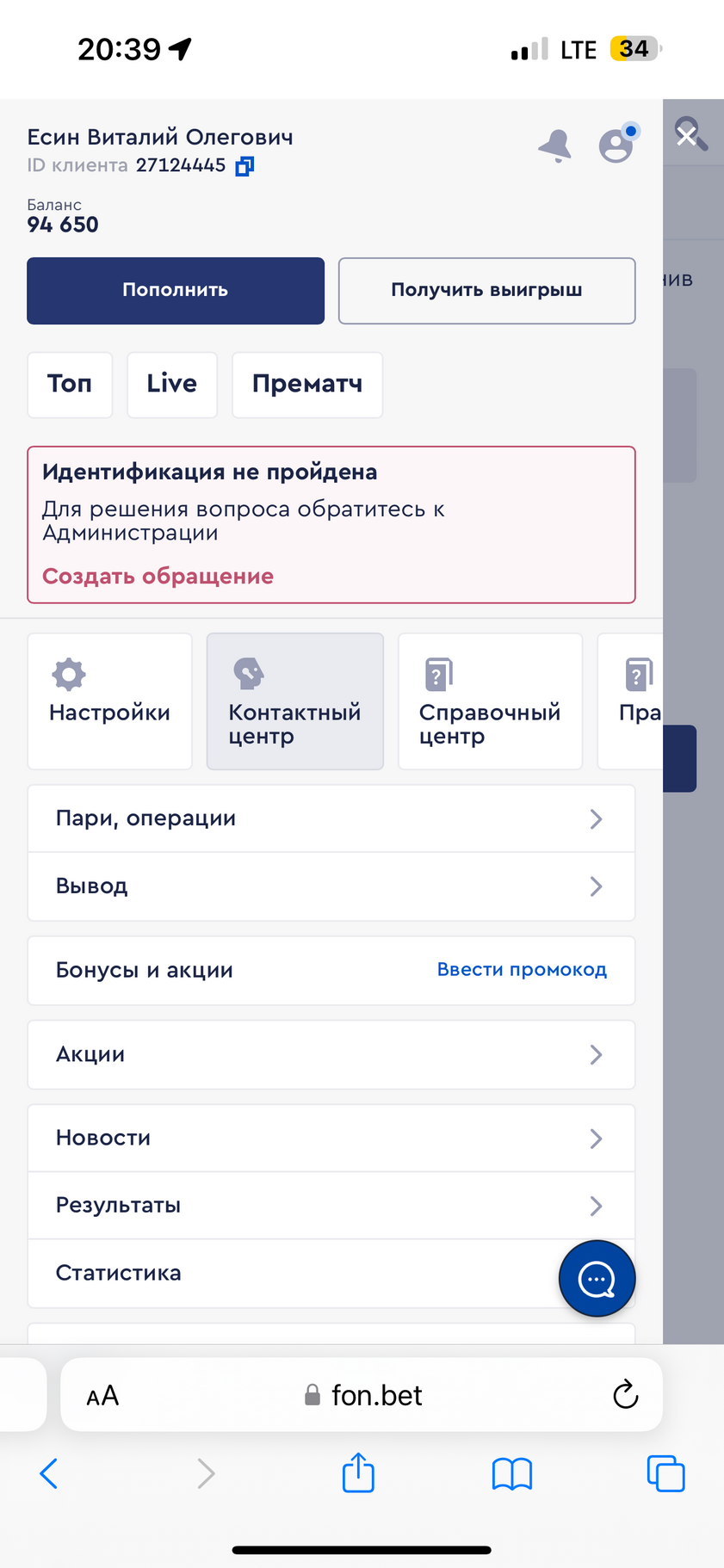
Task: Switch to the Топ section
Action: click(70, 385)
